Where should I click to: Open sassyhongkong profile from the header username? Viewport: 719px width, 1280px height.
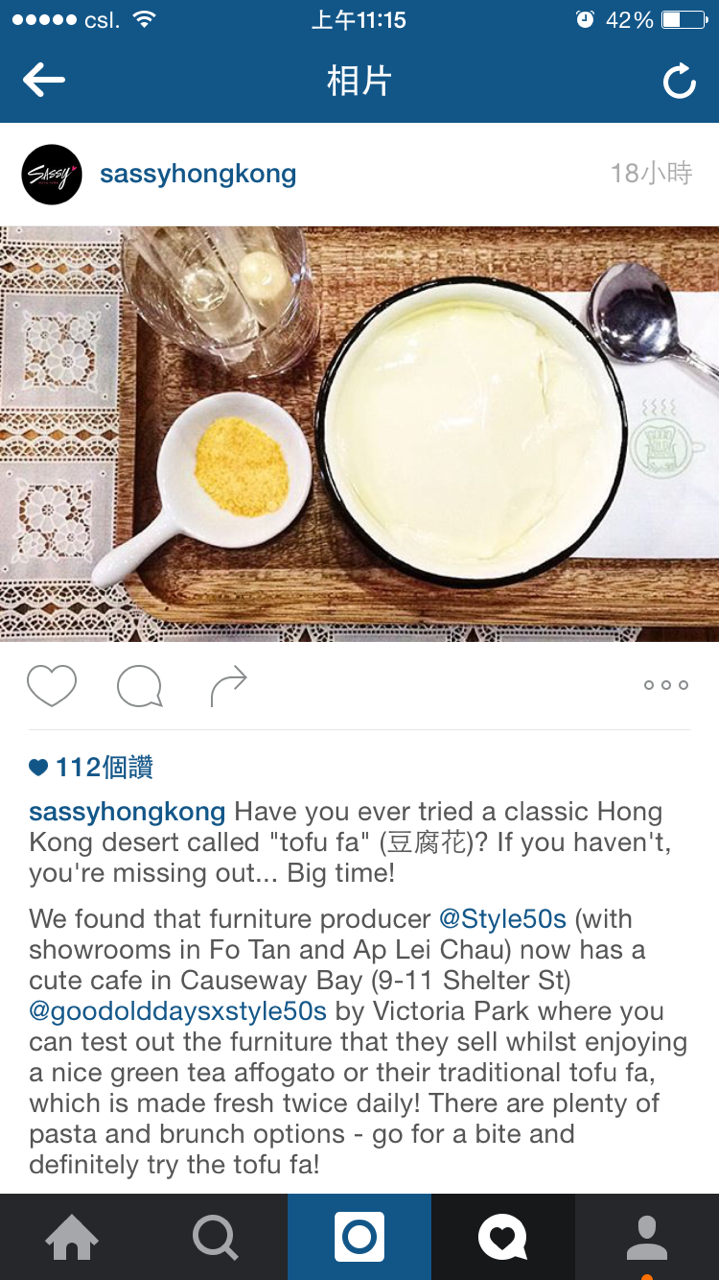[x=198, y=173]
